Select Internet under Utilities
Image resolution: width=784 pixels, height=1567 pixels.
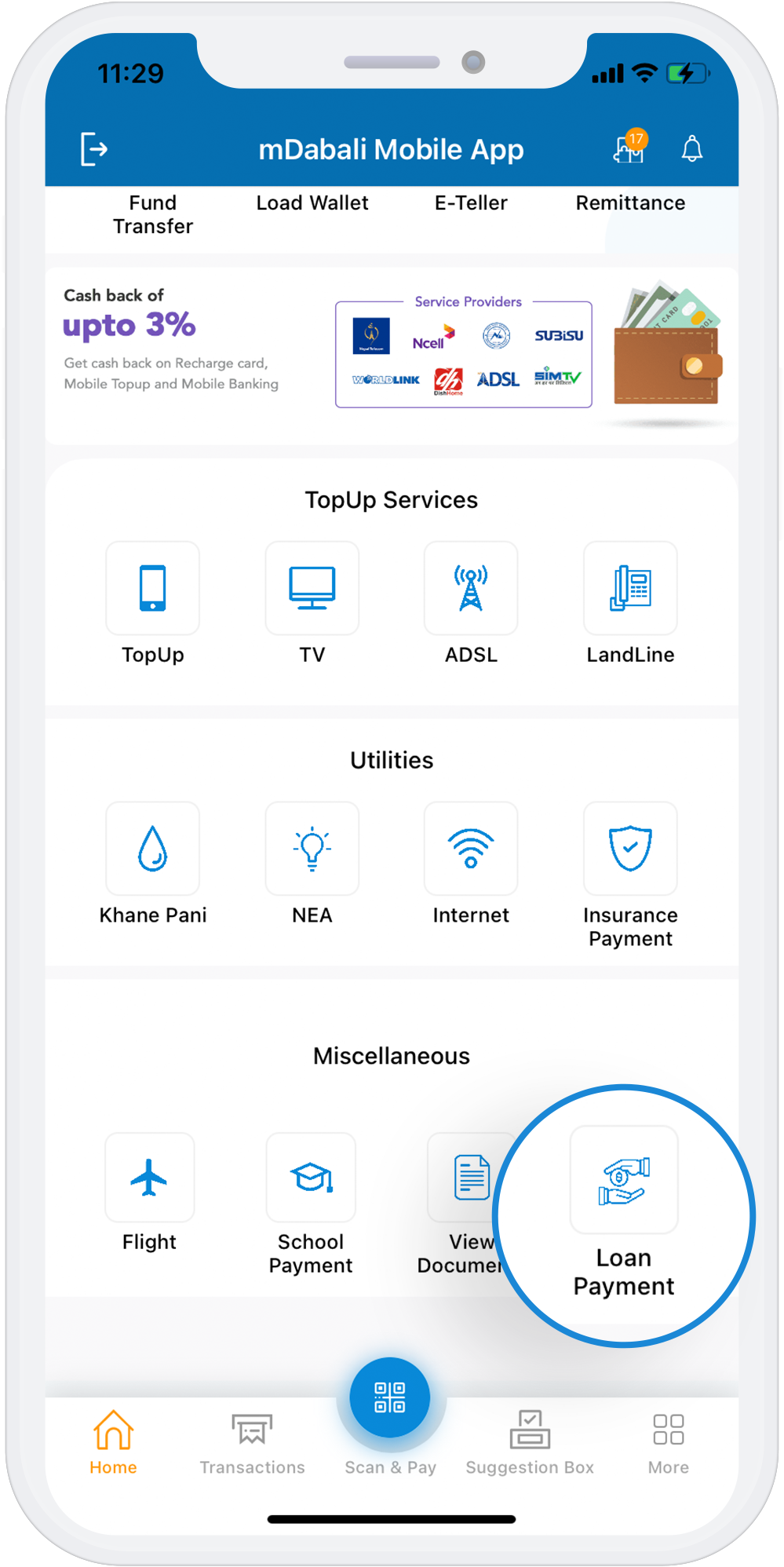click(x=471, y=849)
